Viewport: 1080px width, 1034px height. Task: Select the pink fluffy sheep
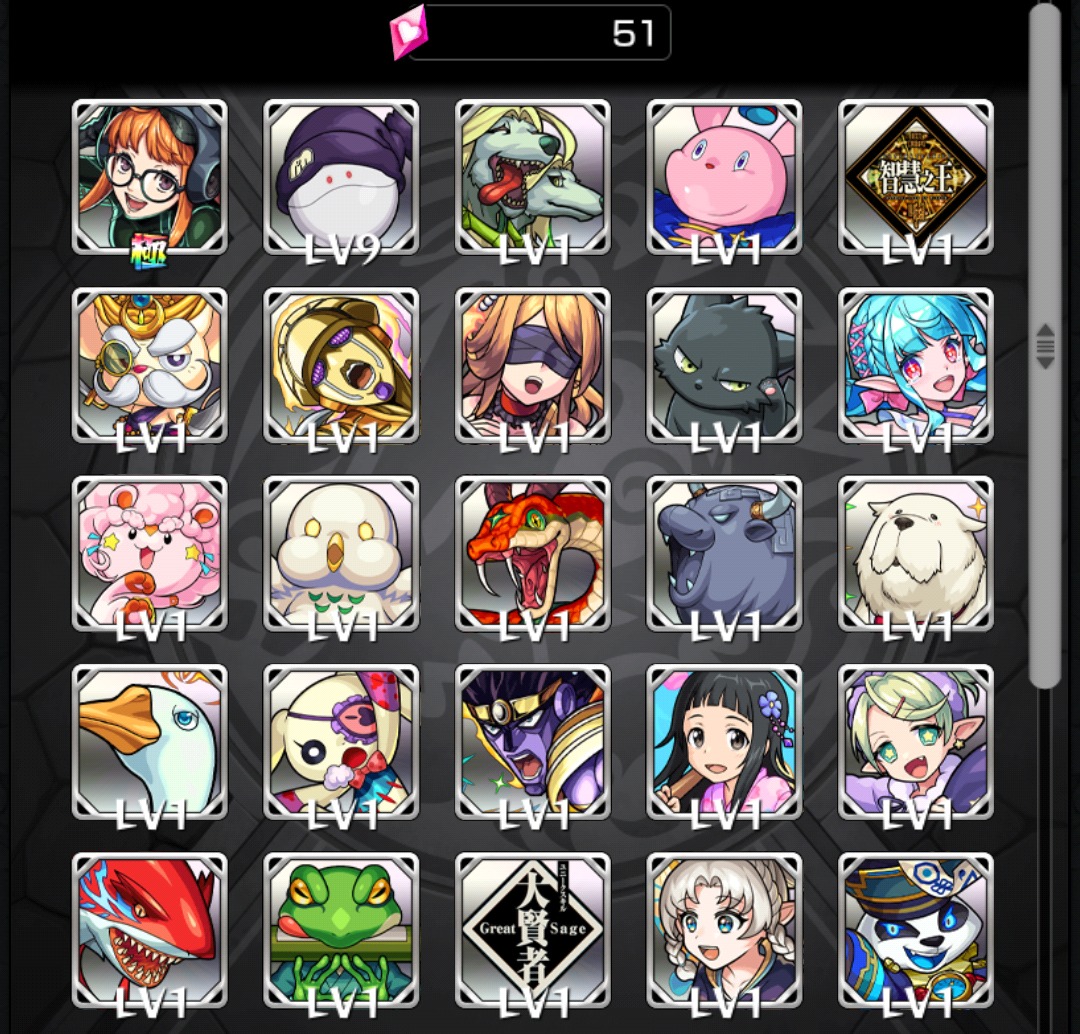150,553
